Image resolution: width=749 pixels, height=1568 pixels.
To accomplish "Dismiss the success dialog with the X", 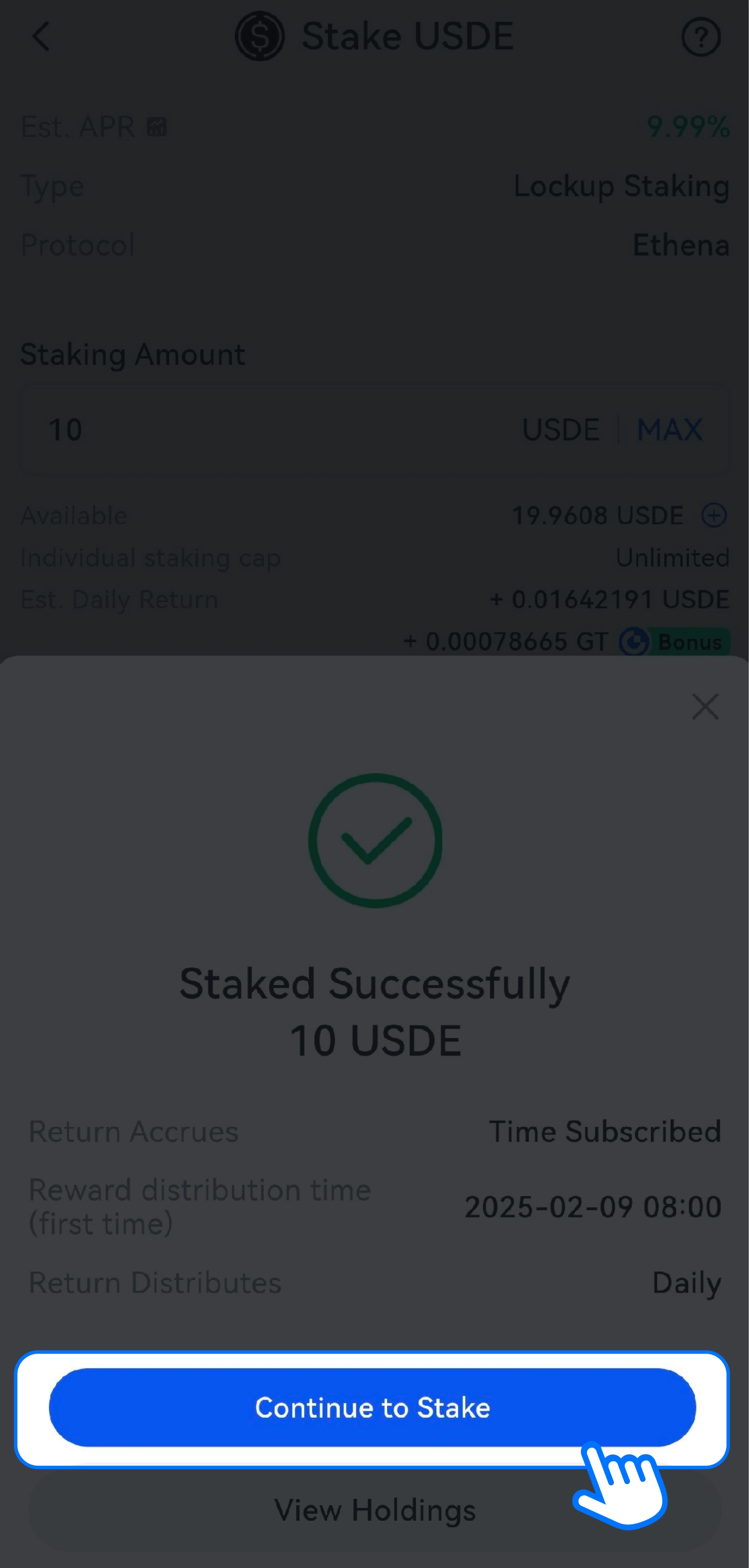I will tap(705, 706).
